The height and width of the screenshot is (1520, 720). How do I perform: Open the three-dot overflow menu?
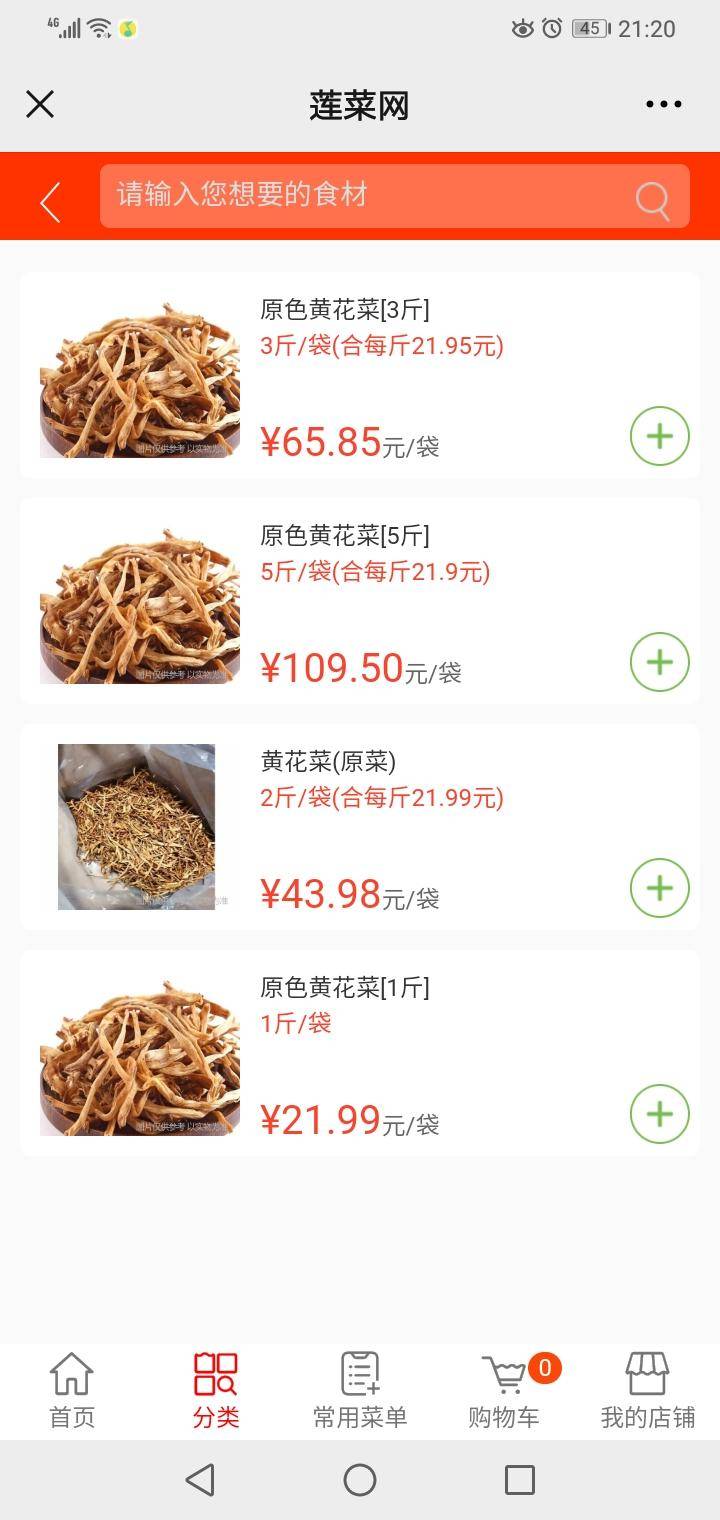click(x=663, y=104)
